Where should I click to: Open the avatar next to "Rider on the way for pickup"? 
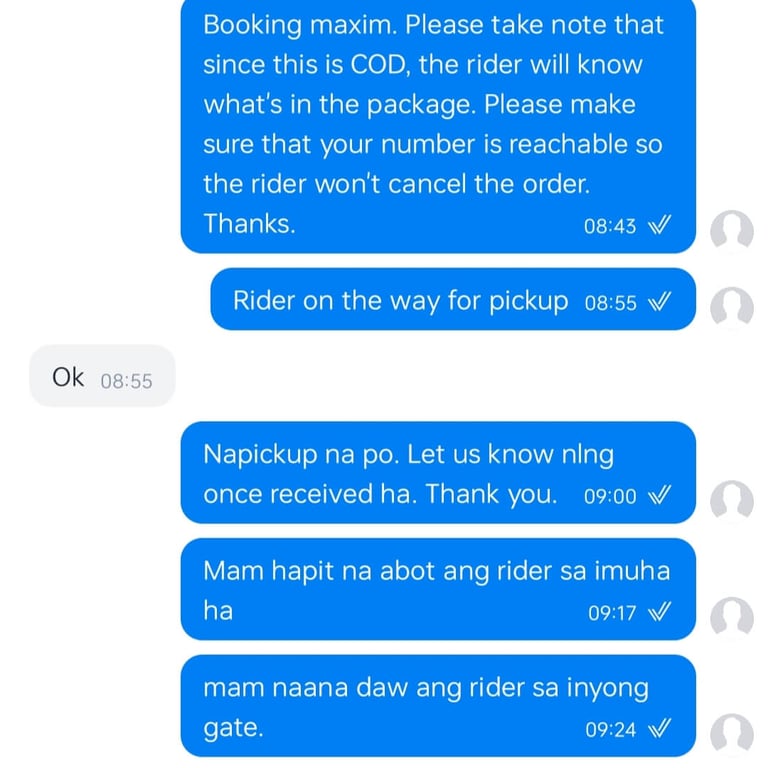pyautogui.click(x=732, y=307)
